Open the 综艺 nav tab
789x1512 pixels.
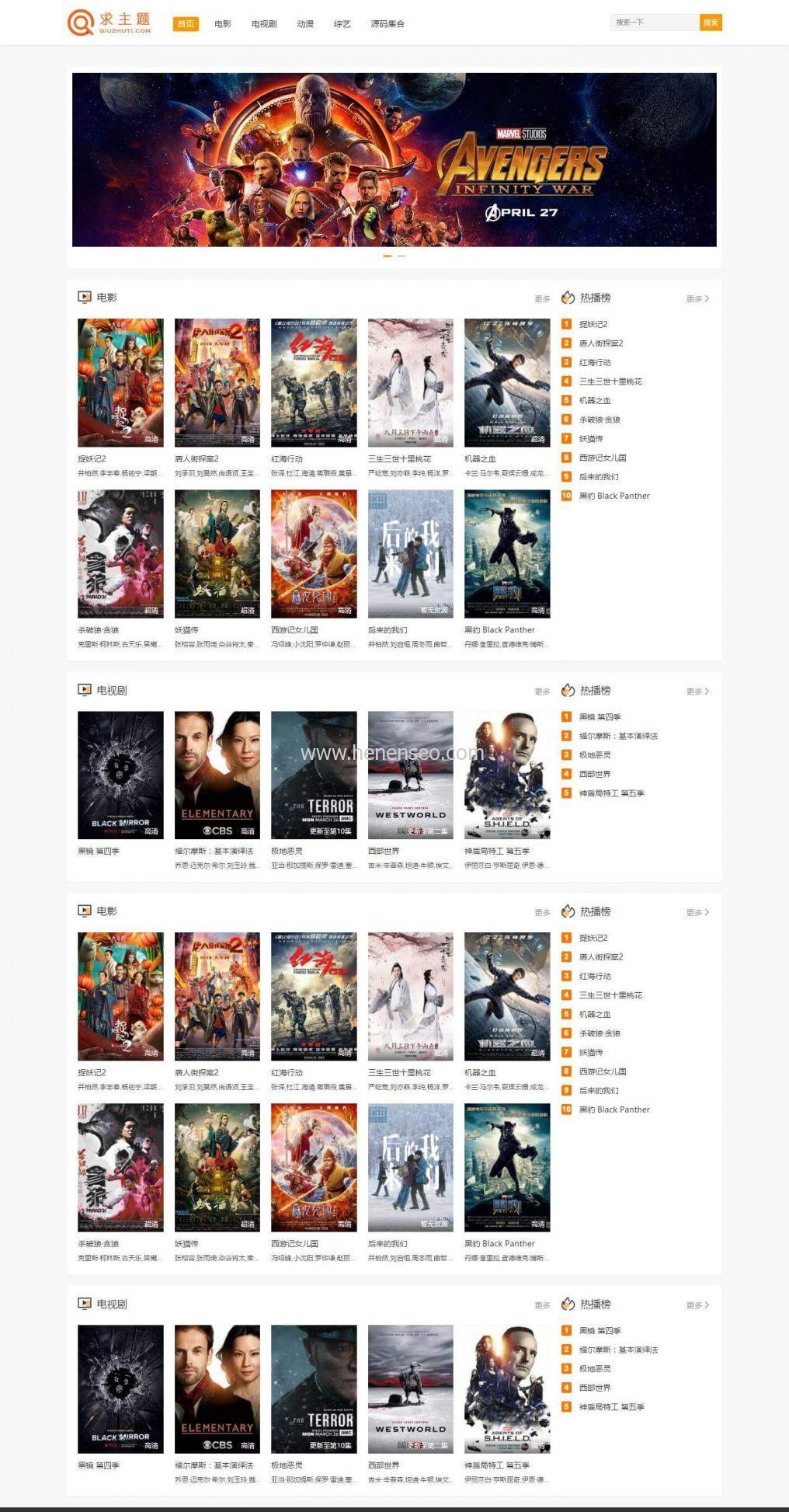click(x=342, y=24)
